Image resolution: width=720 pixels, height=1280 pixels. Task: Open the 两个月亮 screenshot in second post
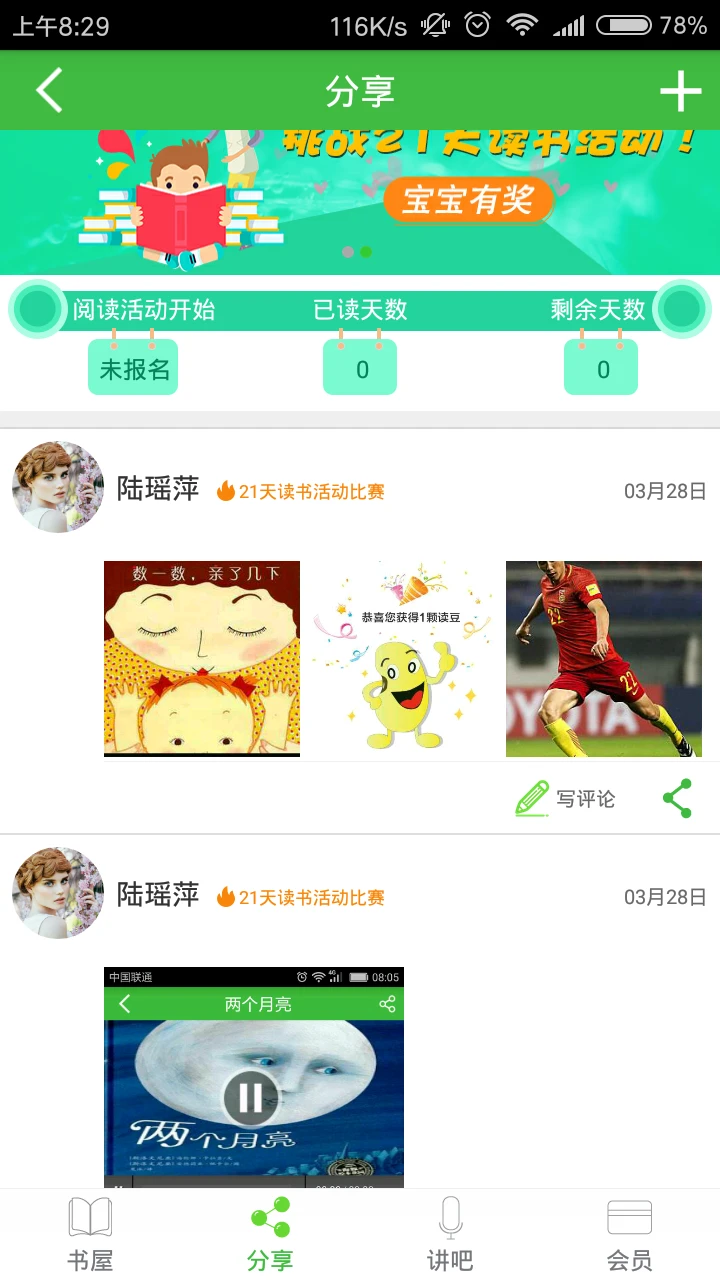point(254,1077)
